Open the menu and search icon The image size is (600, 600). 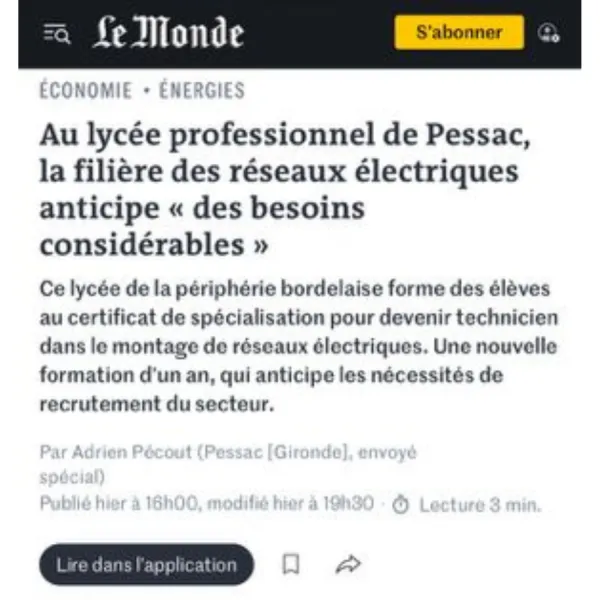[x=57, y=33]
